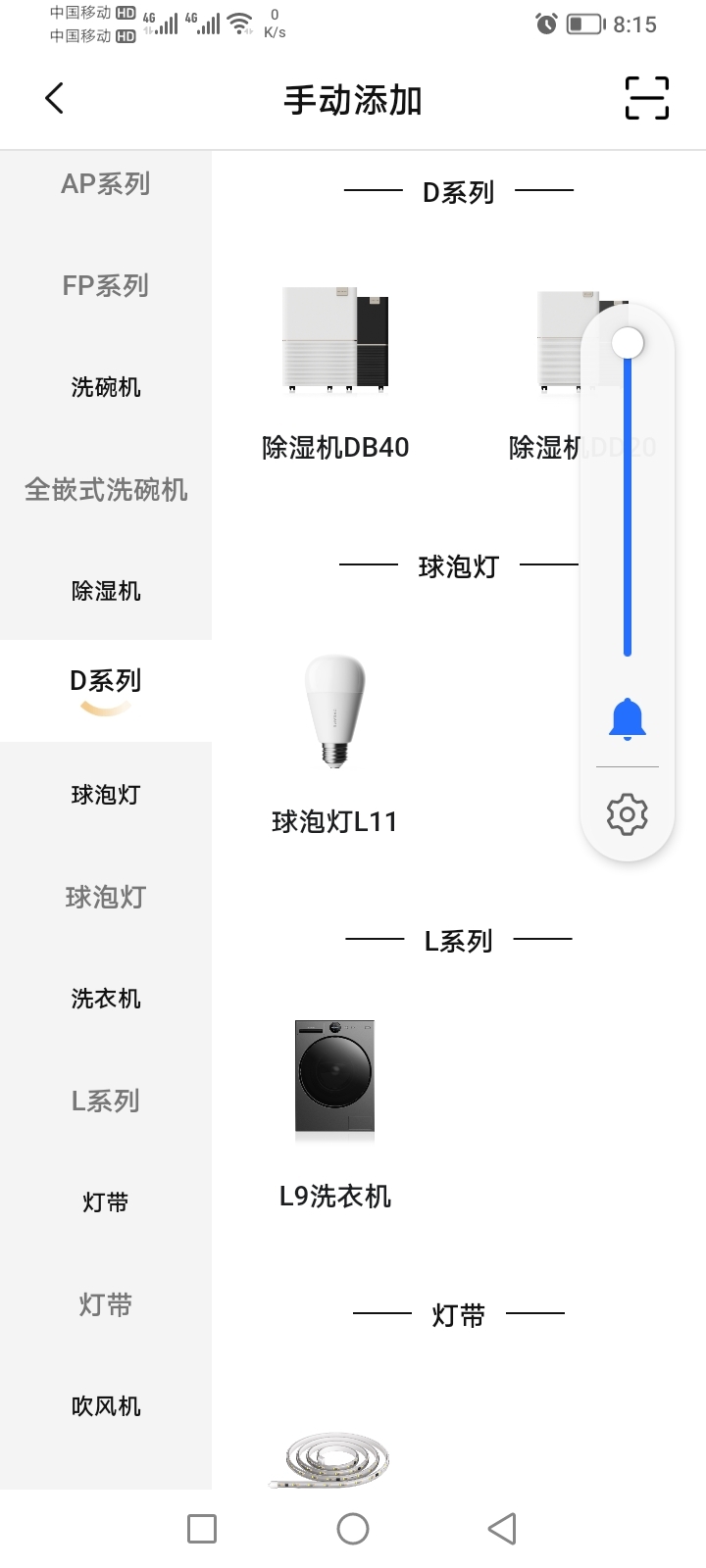The width and height of the screenshot is (706, 1568).
Task: Open sound settings gear in volume panel
Action: point(628,814)
